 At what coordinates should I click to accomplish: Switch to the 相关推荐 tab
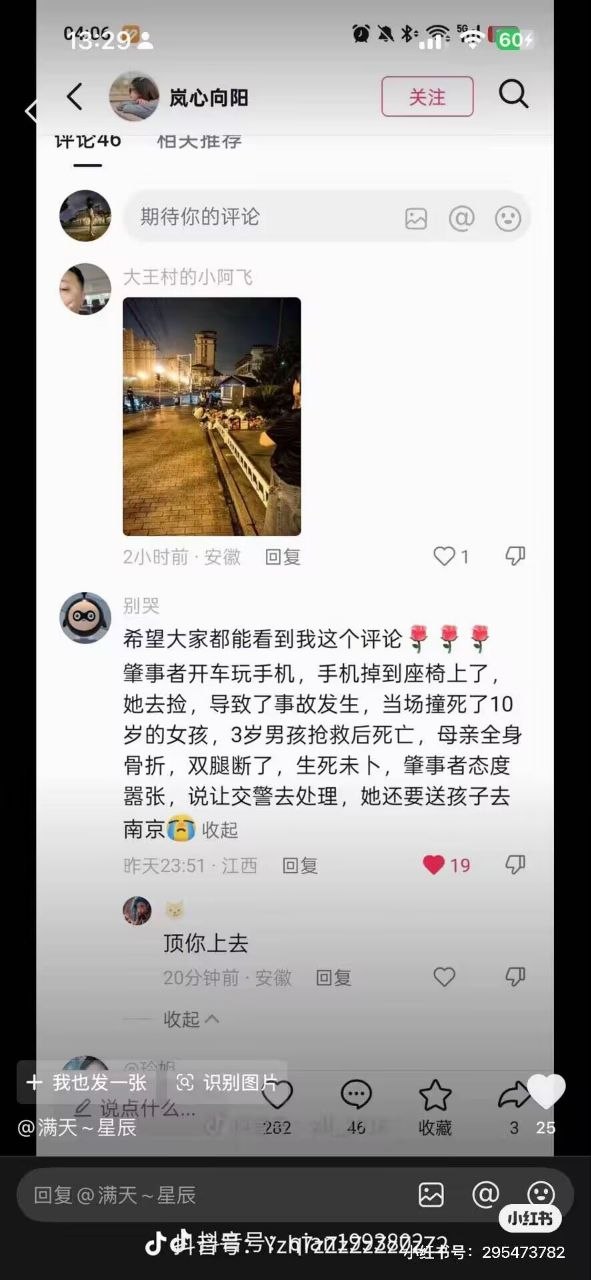click(199, 140)
